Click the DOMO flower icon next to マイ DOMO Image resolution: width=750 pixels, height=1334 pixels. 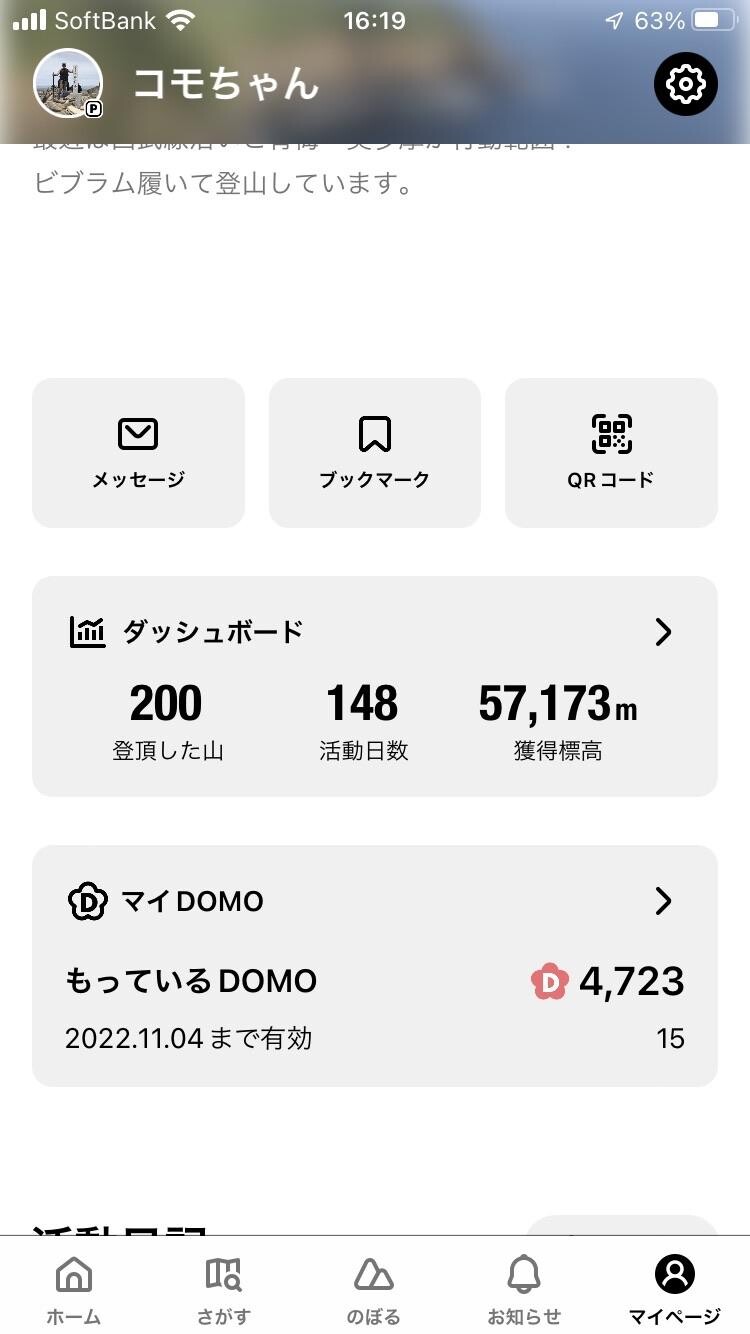[88, 901]
